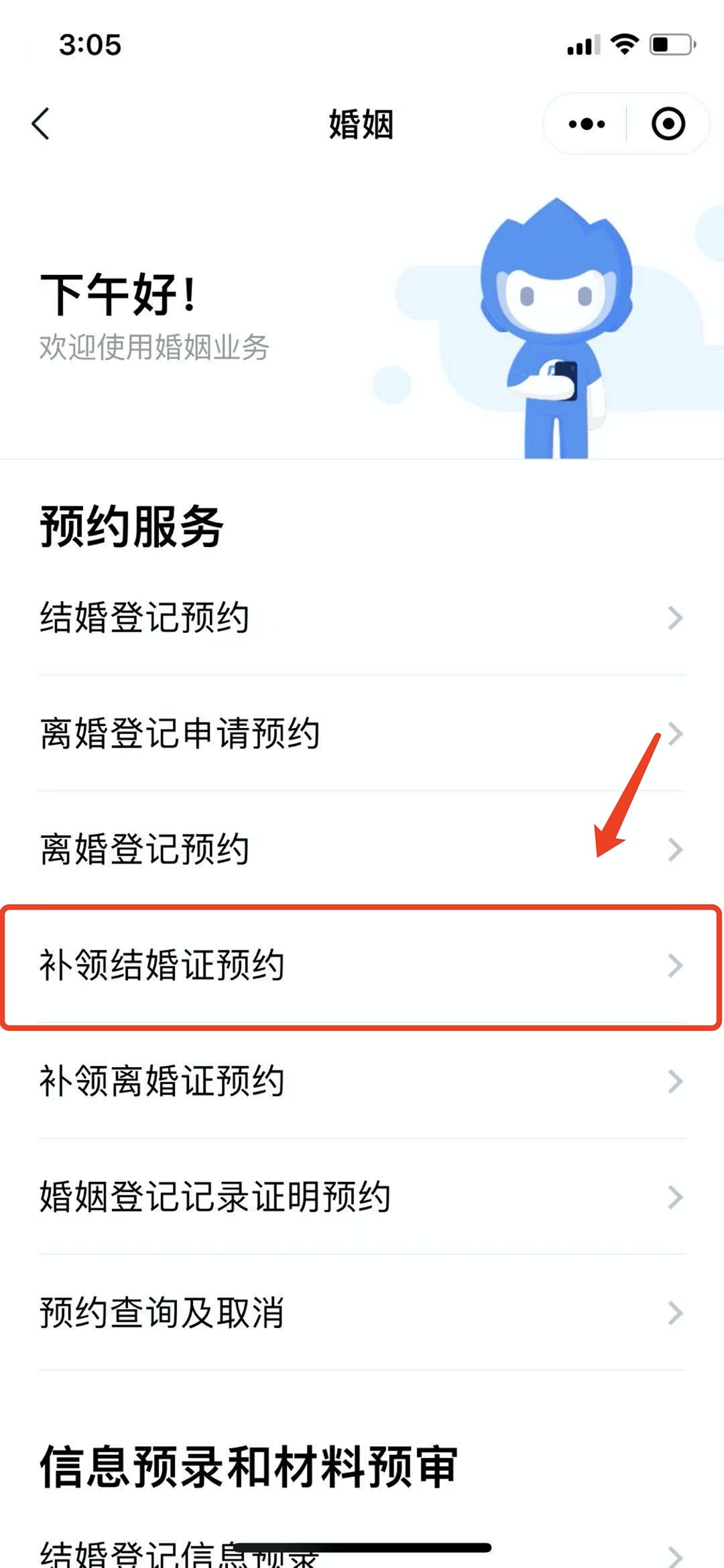The width and height of the screenshot is (724, 1568).
Task: Open the mini program more options menu
Action: click(x=586, y=124)
